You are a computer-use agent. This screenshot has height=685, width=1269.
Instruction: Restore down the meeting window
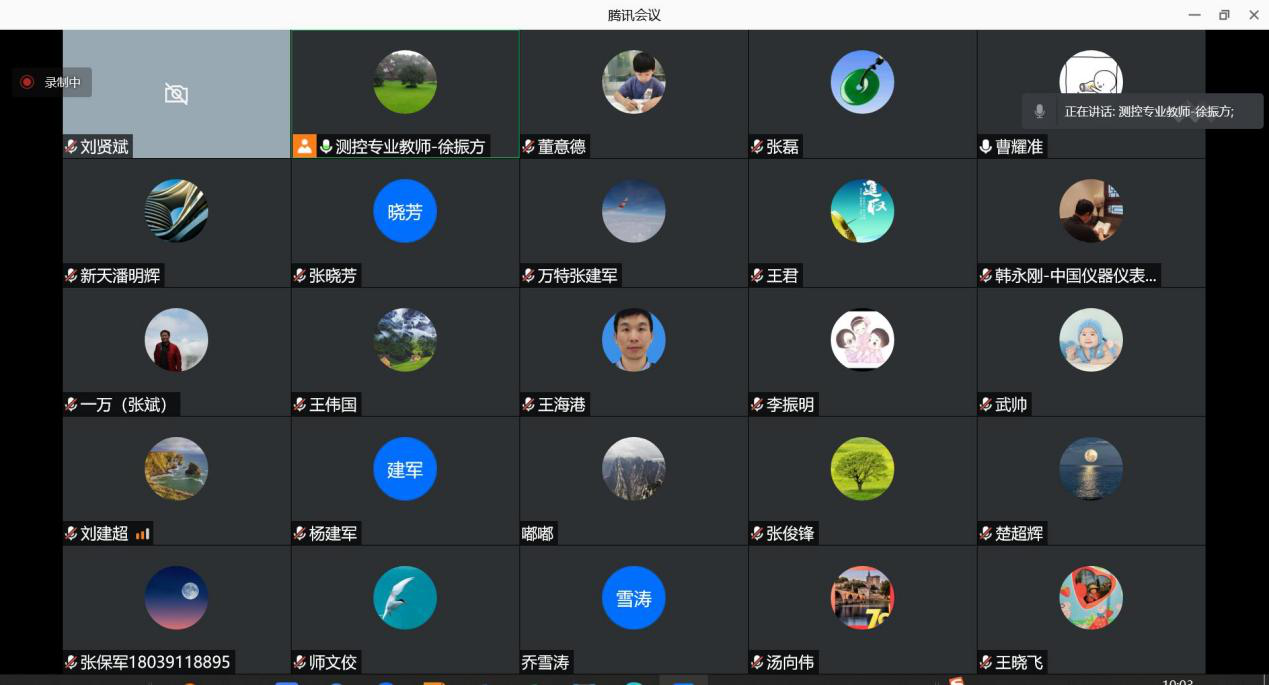(1224, 15)
